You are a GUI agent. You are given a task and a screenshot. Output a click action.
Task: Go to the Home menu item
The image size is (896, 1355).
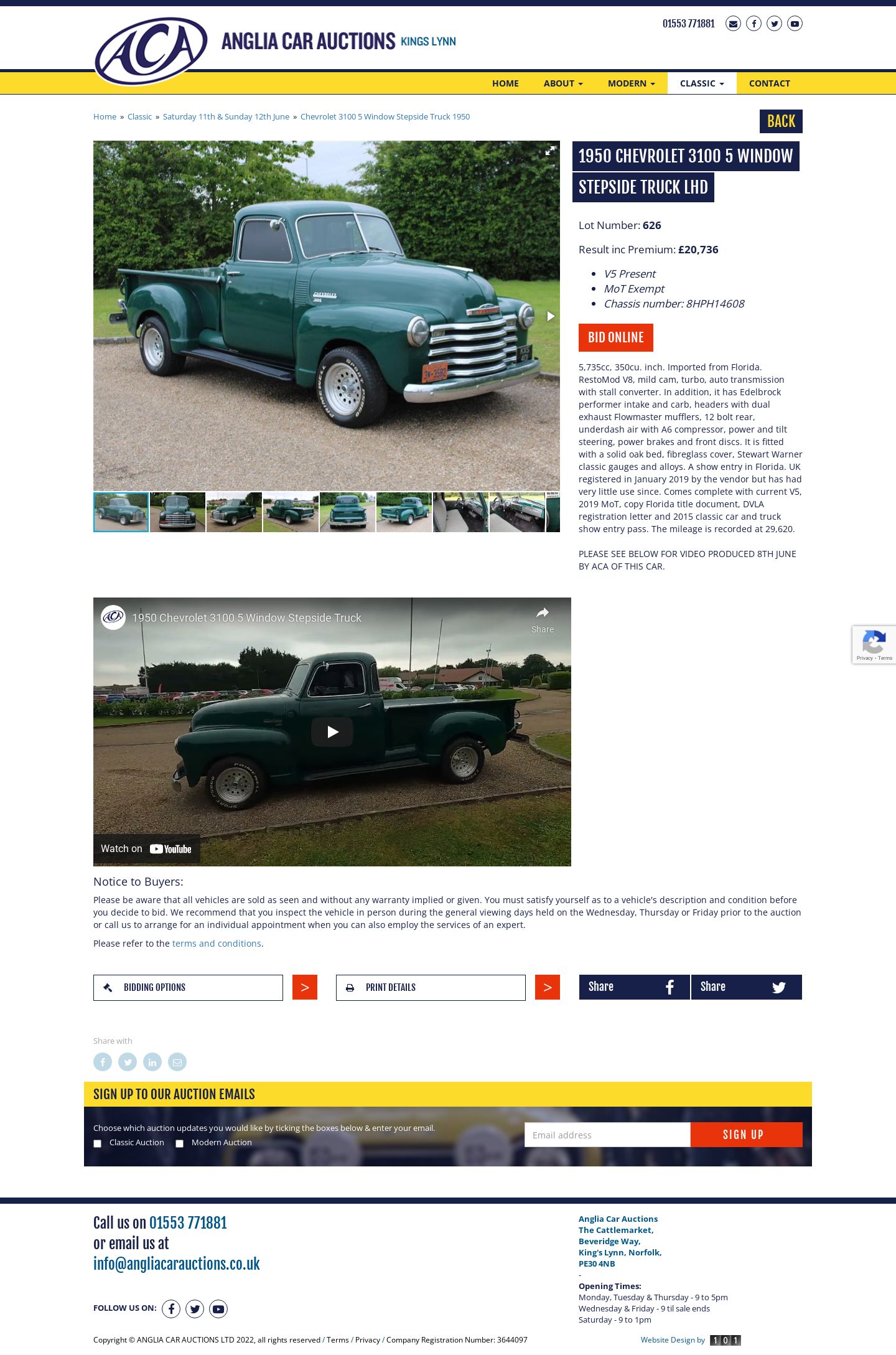[505, 83]
